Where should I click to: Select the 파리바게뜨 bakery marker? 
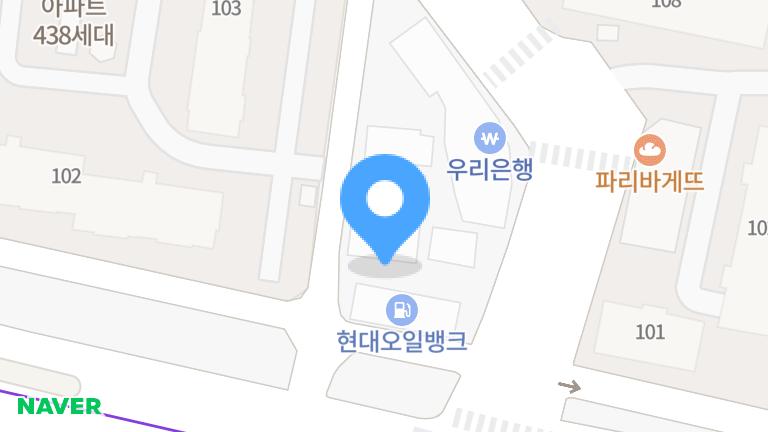pos(650,152)
